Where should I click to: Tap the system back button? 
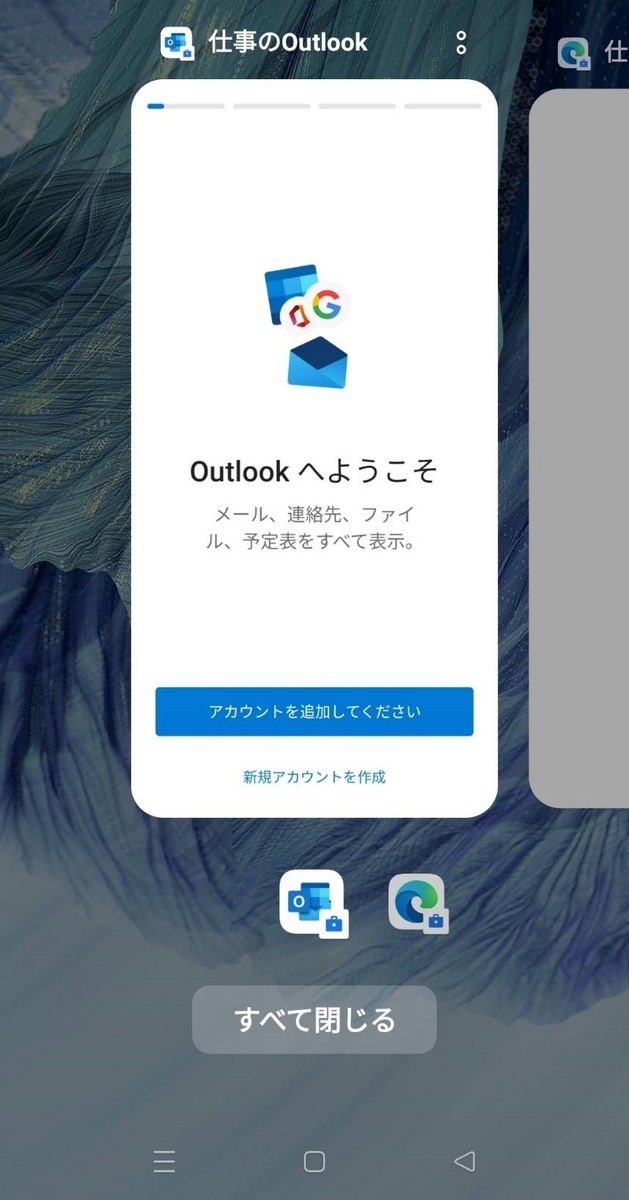(464, 1161)
